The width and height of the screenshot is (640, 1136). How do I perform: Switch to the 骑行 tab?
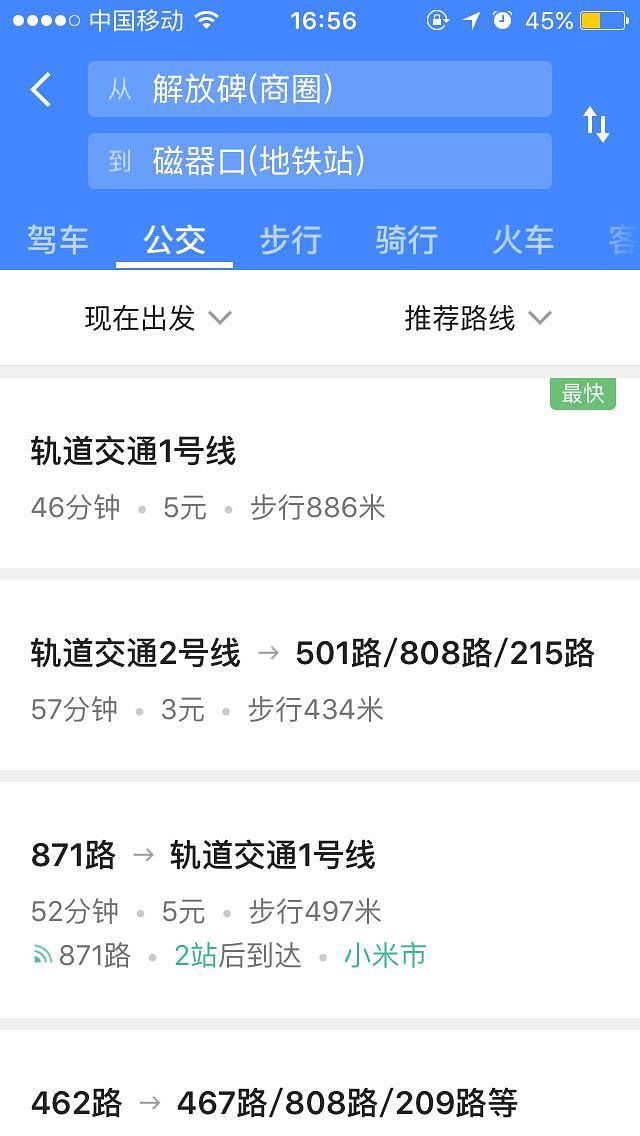tap(406, 240)
